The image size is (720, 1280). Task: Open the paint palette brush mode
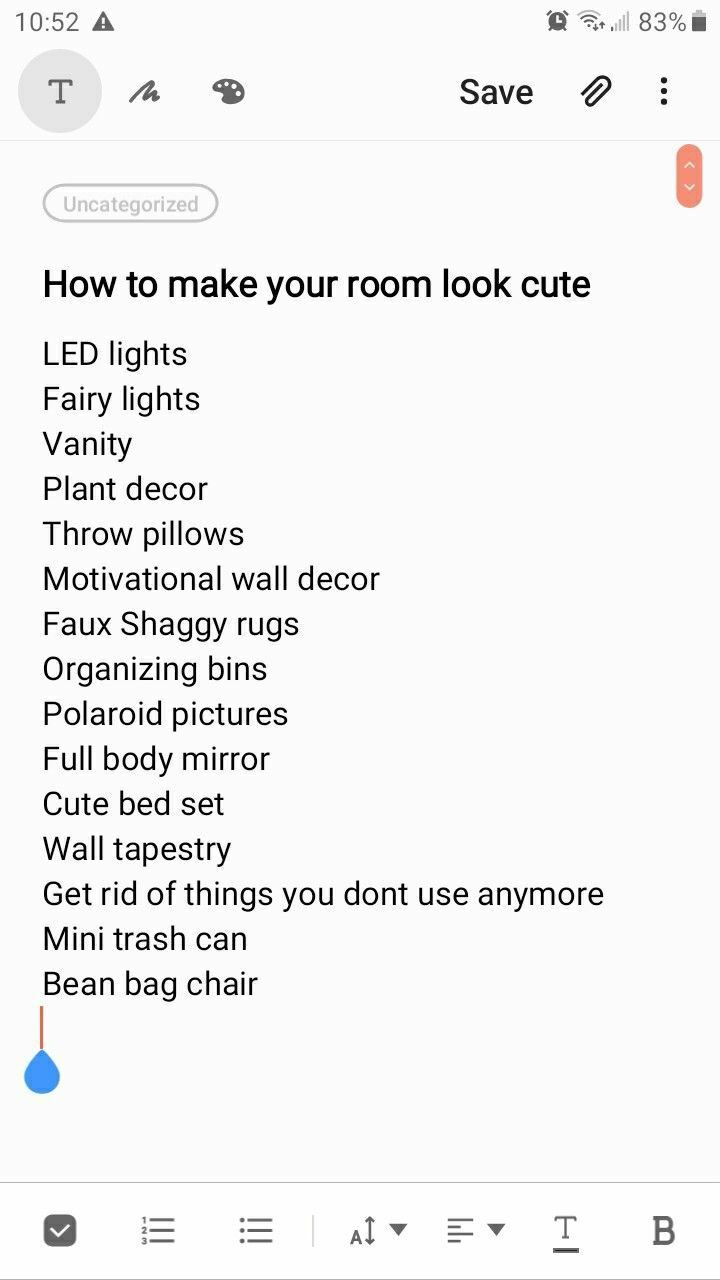[x=228, y=92]
